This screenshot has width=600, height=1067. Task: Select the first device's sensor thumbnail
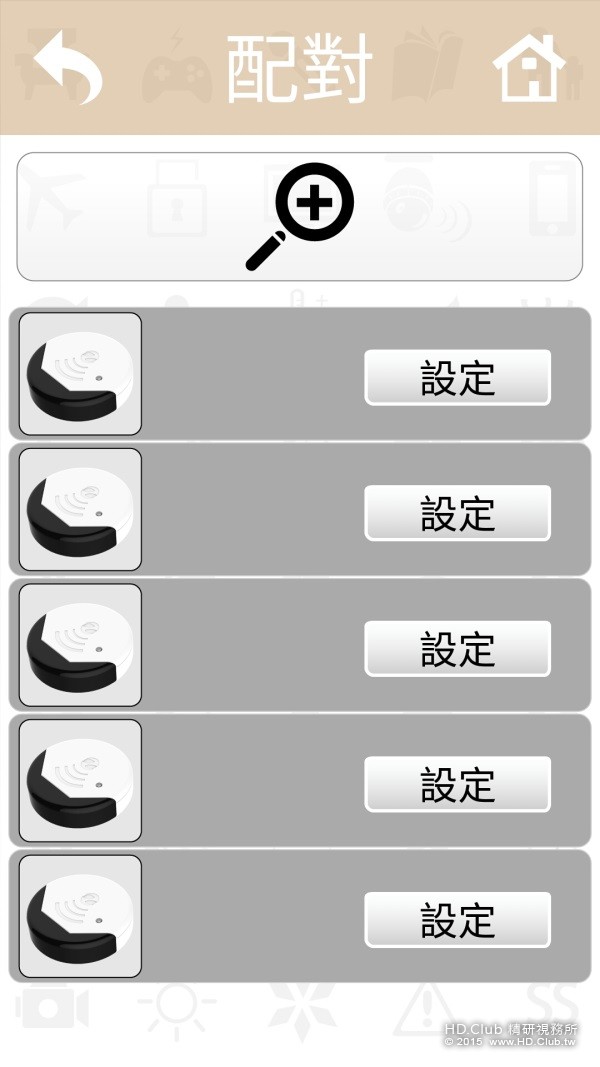tap(80, 374)
